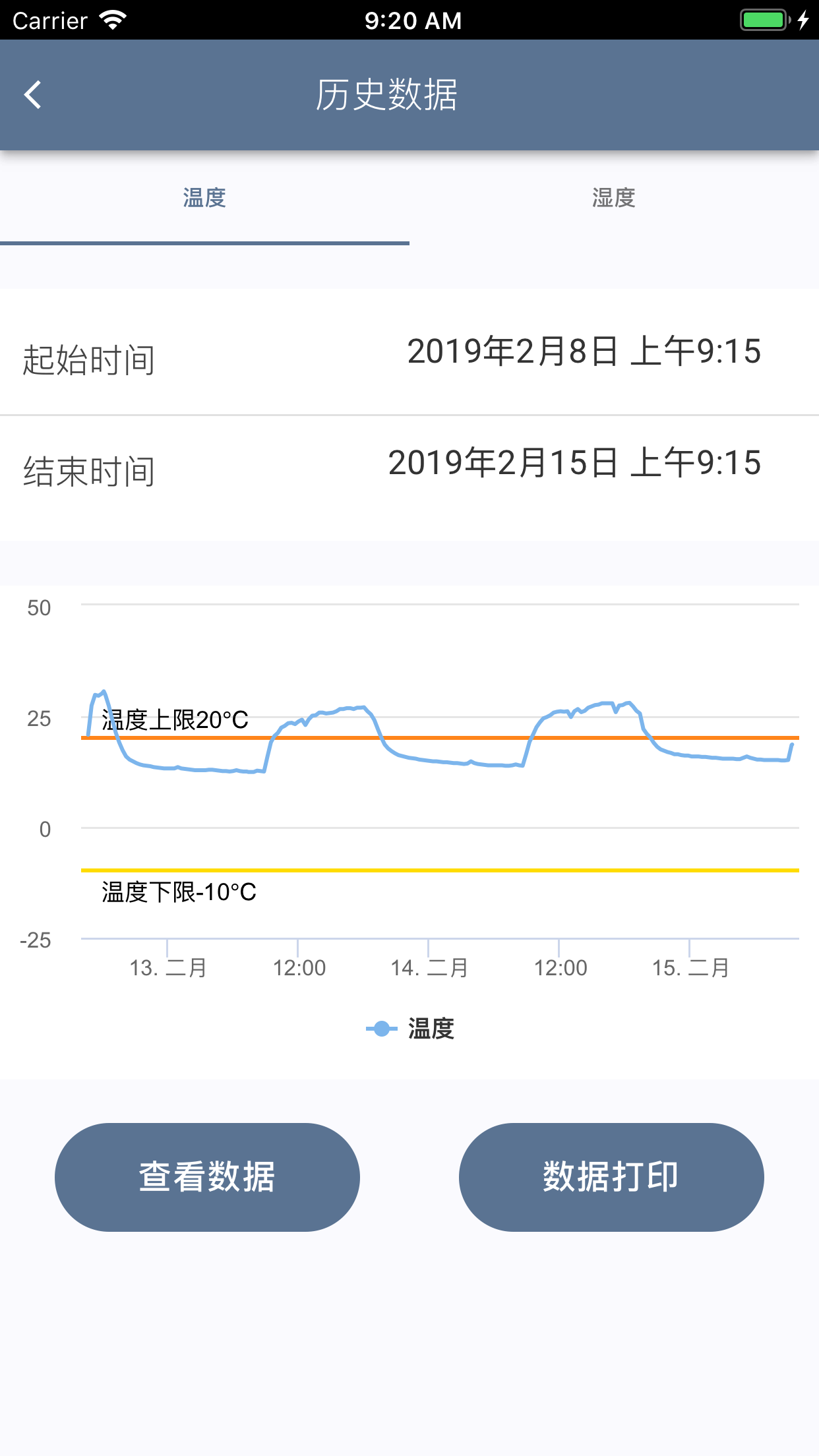Expand the start time value 2019年2月8日
Viewport: 819px width, 1456px height.
coord(584,353)
